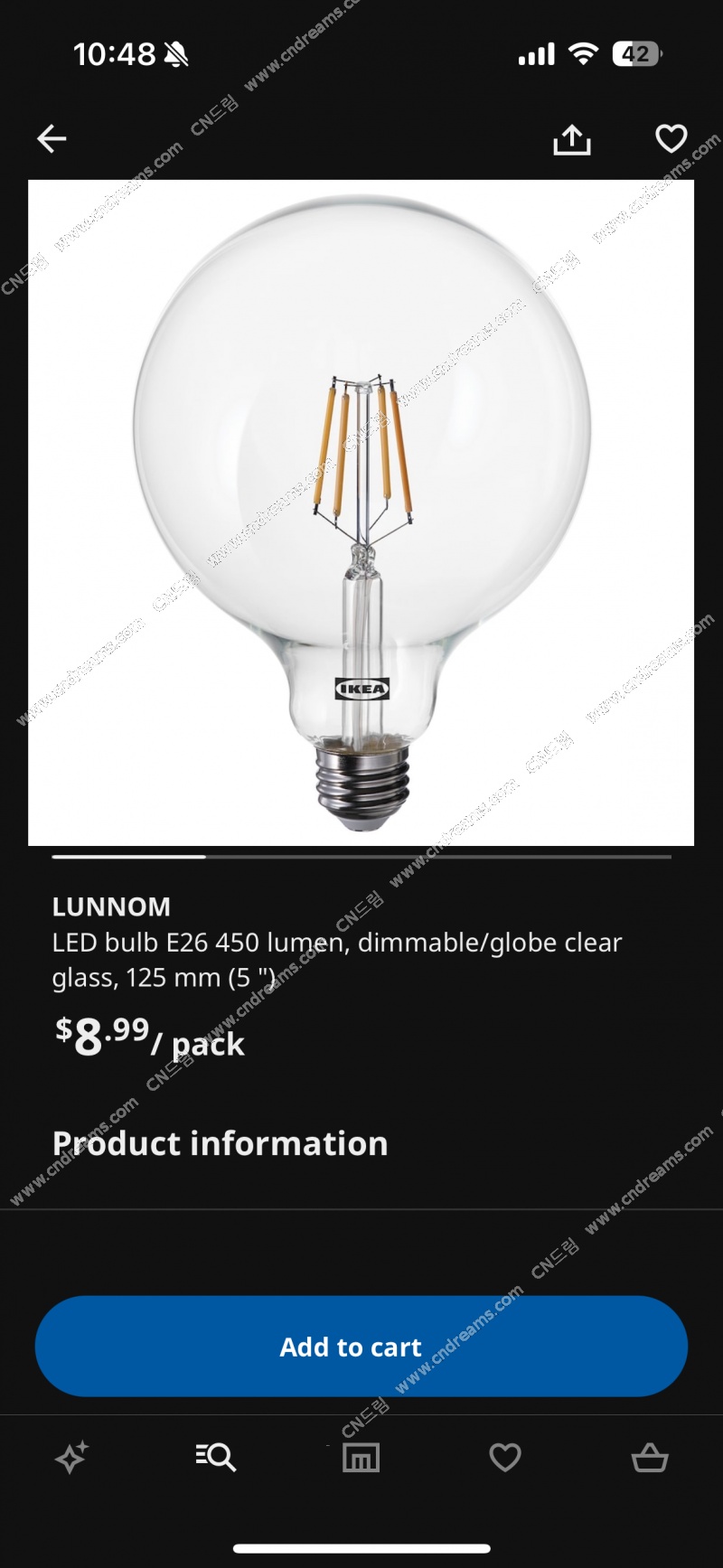
Task: Open the sparkle inspiration tab
Action: pyautogui.click(x=72, y=1457)
